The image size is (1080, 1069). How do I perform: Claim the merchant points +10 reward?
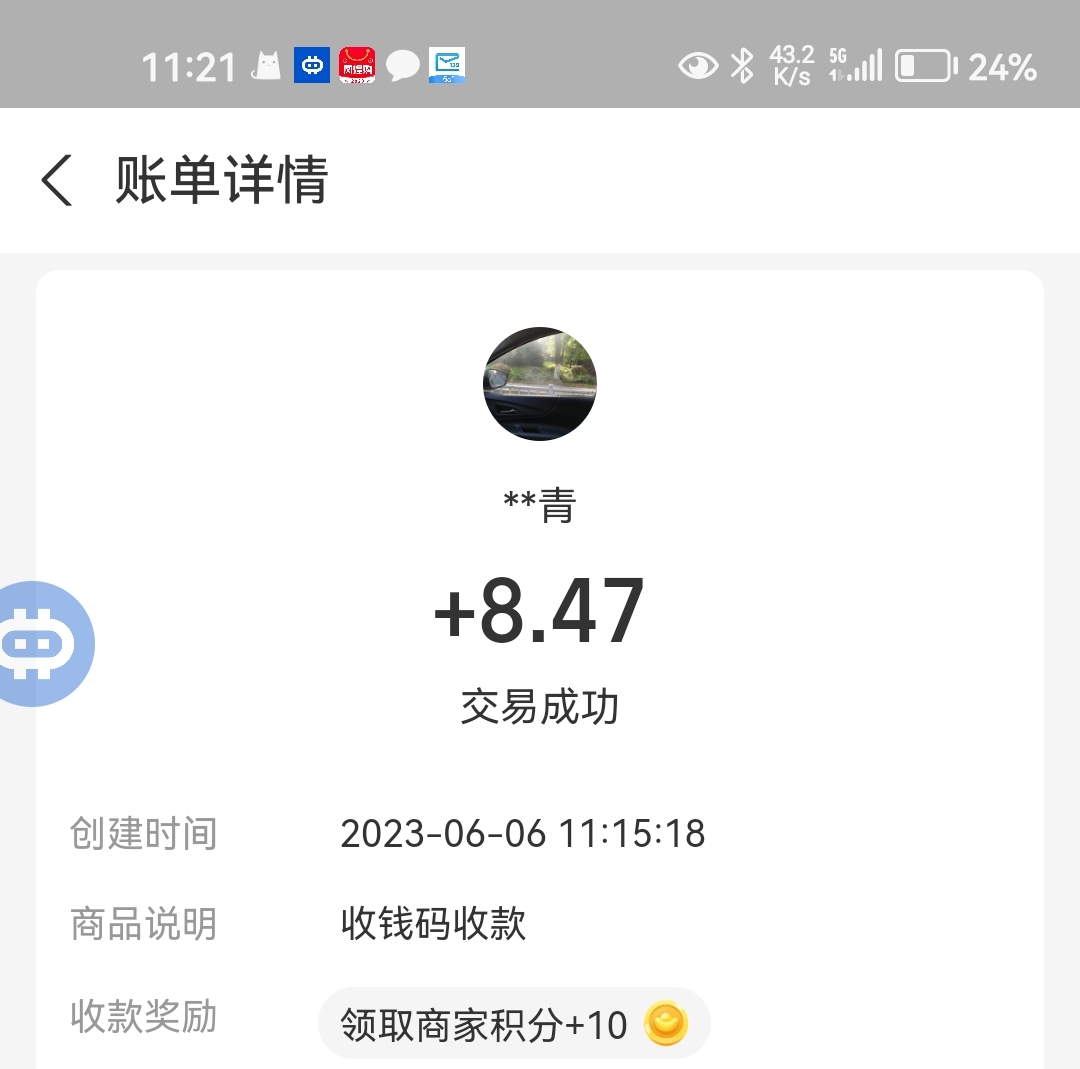(x=513, y=1024)
